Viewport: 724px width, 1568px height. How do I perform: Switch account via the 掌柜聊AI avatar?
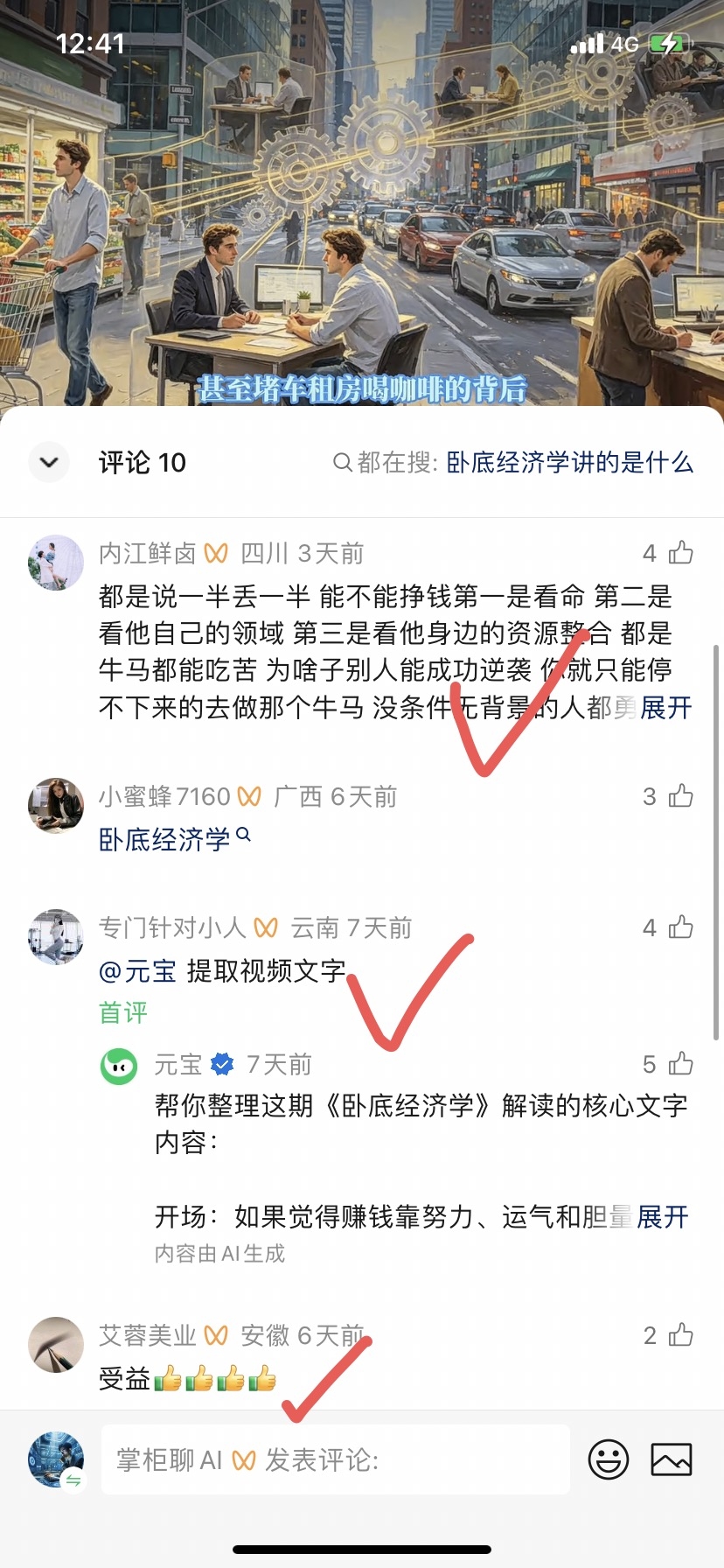(56, 1459)
